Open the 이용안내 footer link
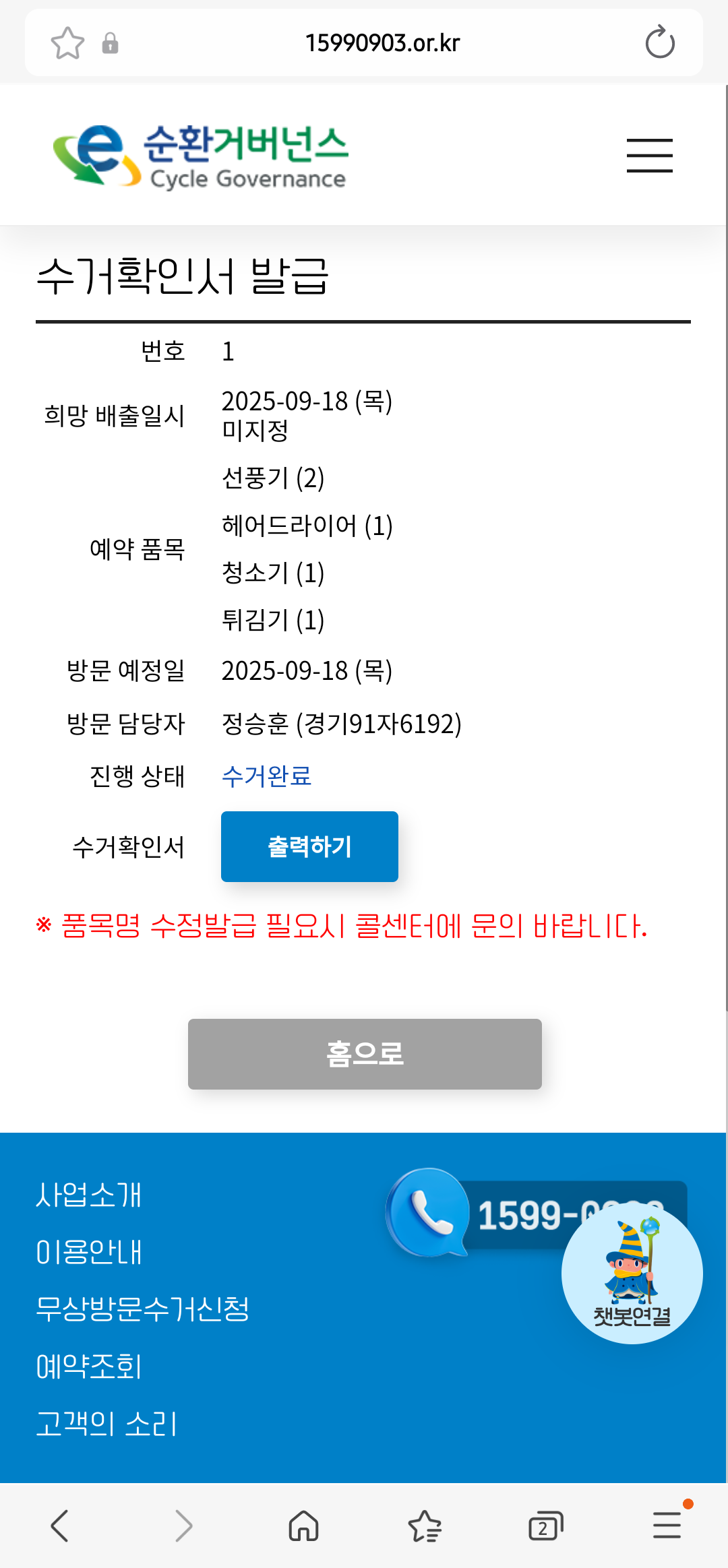The height and width of the screenshot is (1568, 728). pyautogui.click(x=89, y=1252)
